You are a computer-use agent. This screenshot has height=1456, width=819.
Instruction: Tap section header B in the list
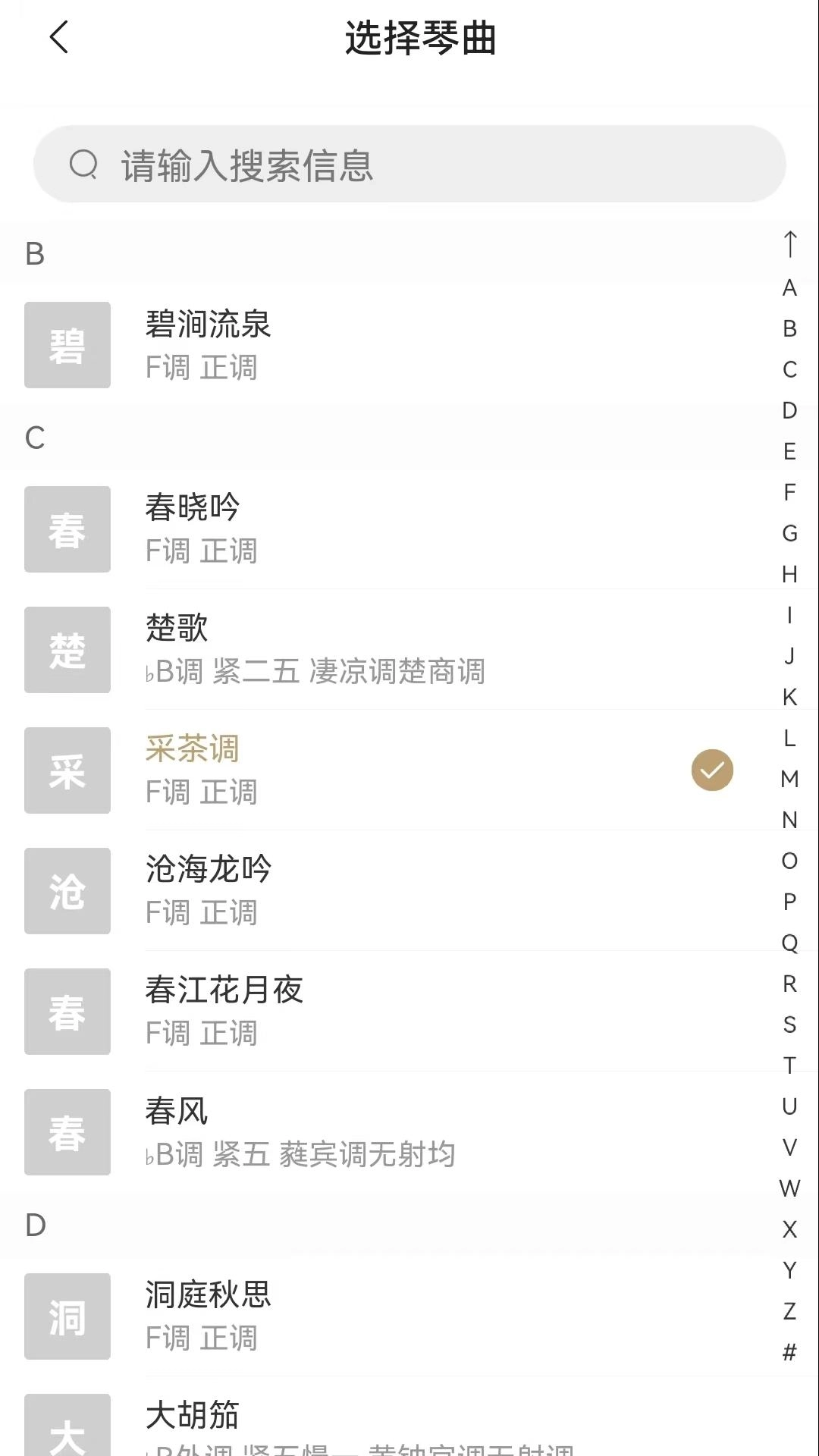click(34, 253)
